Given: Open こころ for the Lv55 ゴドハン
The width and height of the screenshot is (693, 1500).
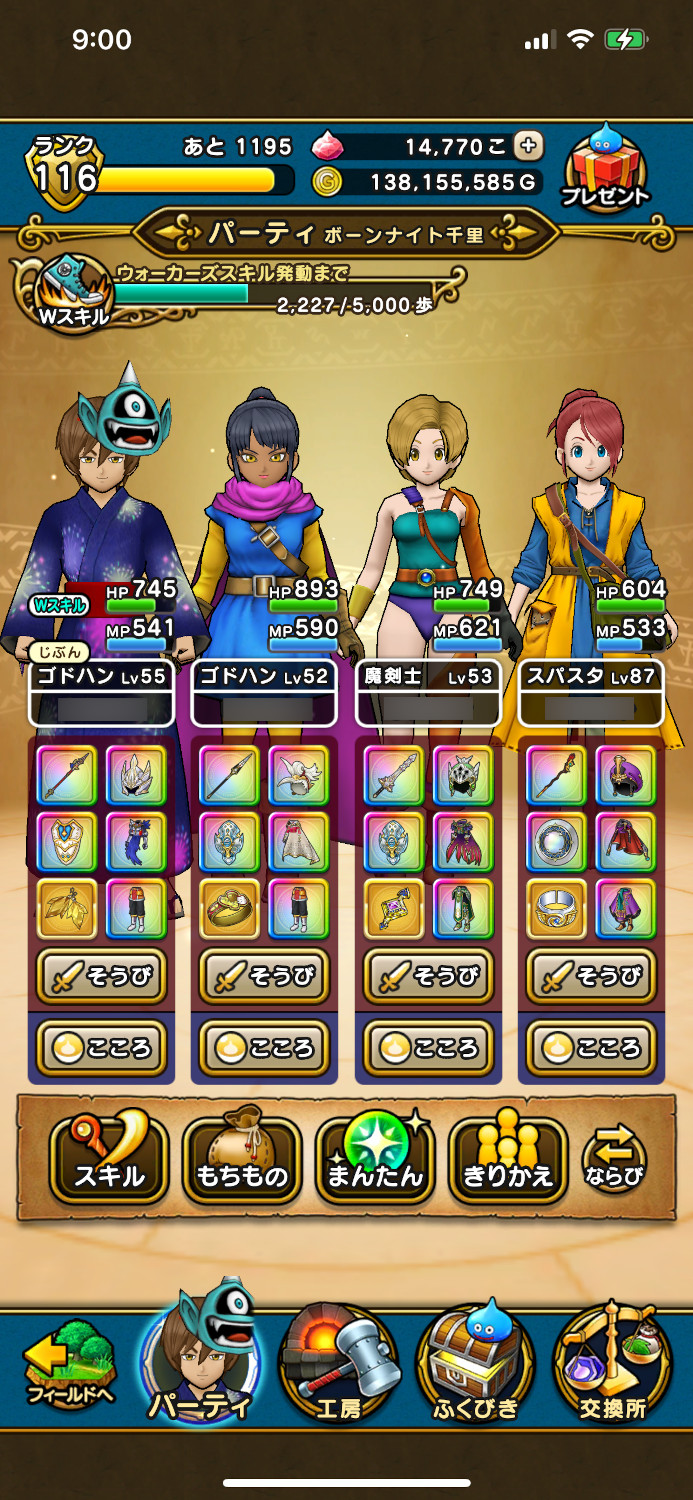Looking at the screenshot, I should click(102, 1047).
